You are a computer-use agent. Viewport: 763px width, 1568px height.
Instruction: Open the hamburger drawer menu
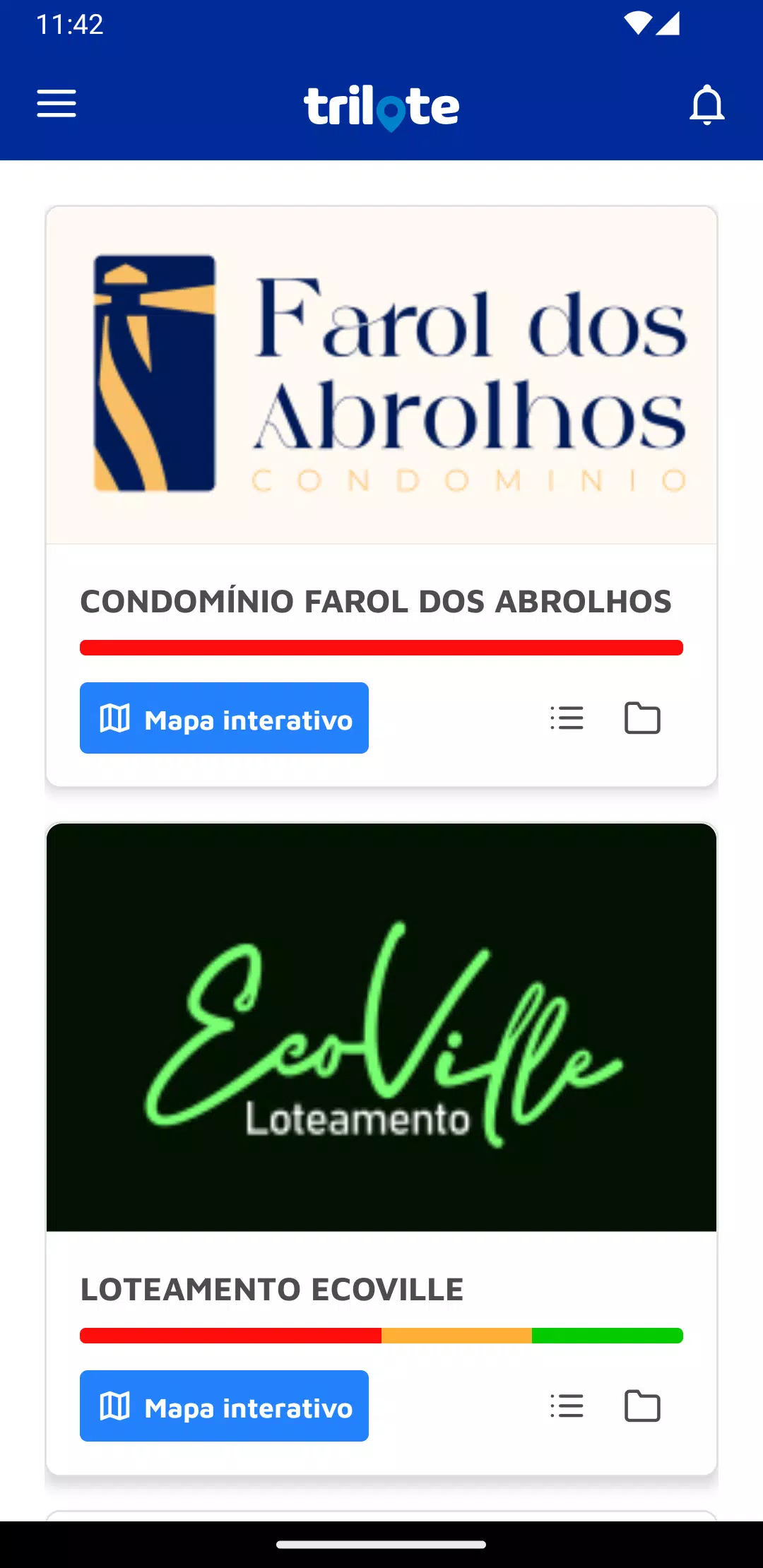57,104
